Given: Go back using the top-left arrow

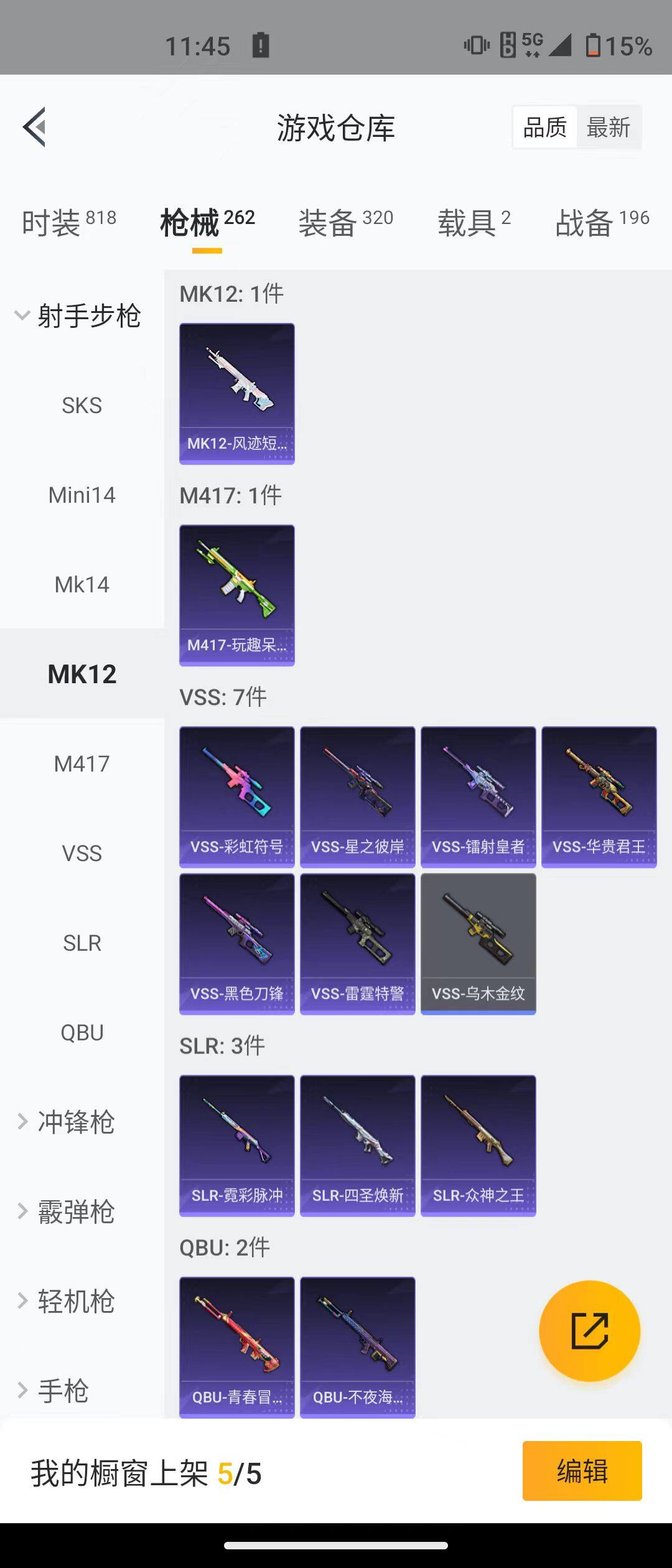Looking at the screenshot, I should 35,127.
